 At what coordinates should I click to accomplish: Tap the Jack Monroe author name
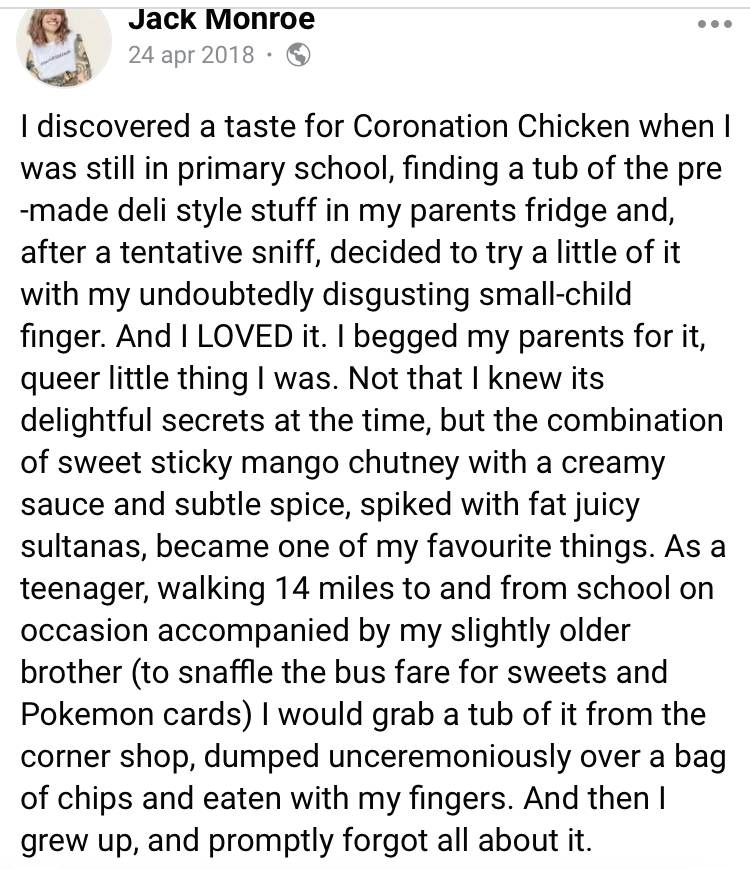pyautogui.click(x=221, y=19)
